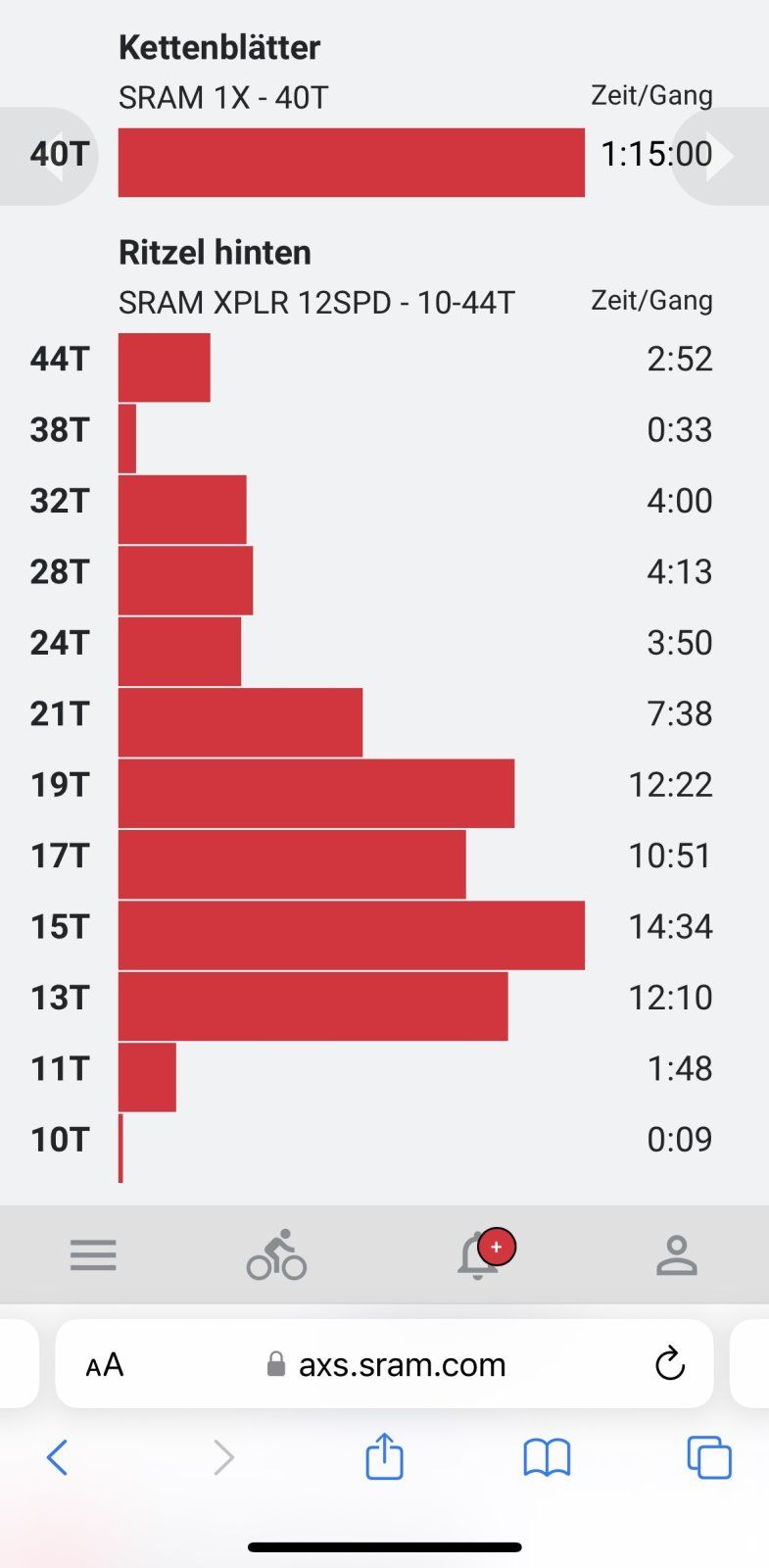Open the AA reader and text size menu

pyautogui.click(x=105, y=1364)
